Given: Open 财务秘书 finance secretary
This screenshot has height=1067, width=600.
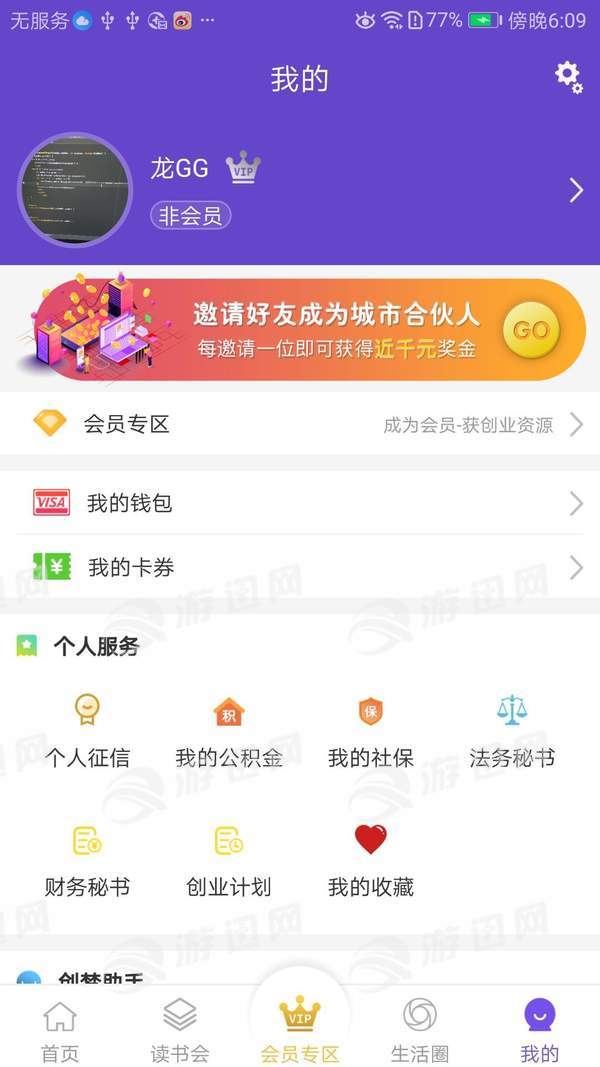Looking at the screenshot, I should pos(87,860).
